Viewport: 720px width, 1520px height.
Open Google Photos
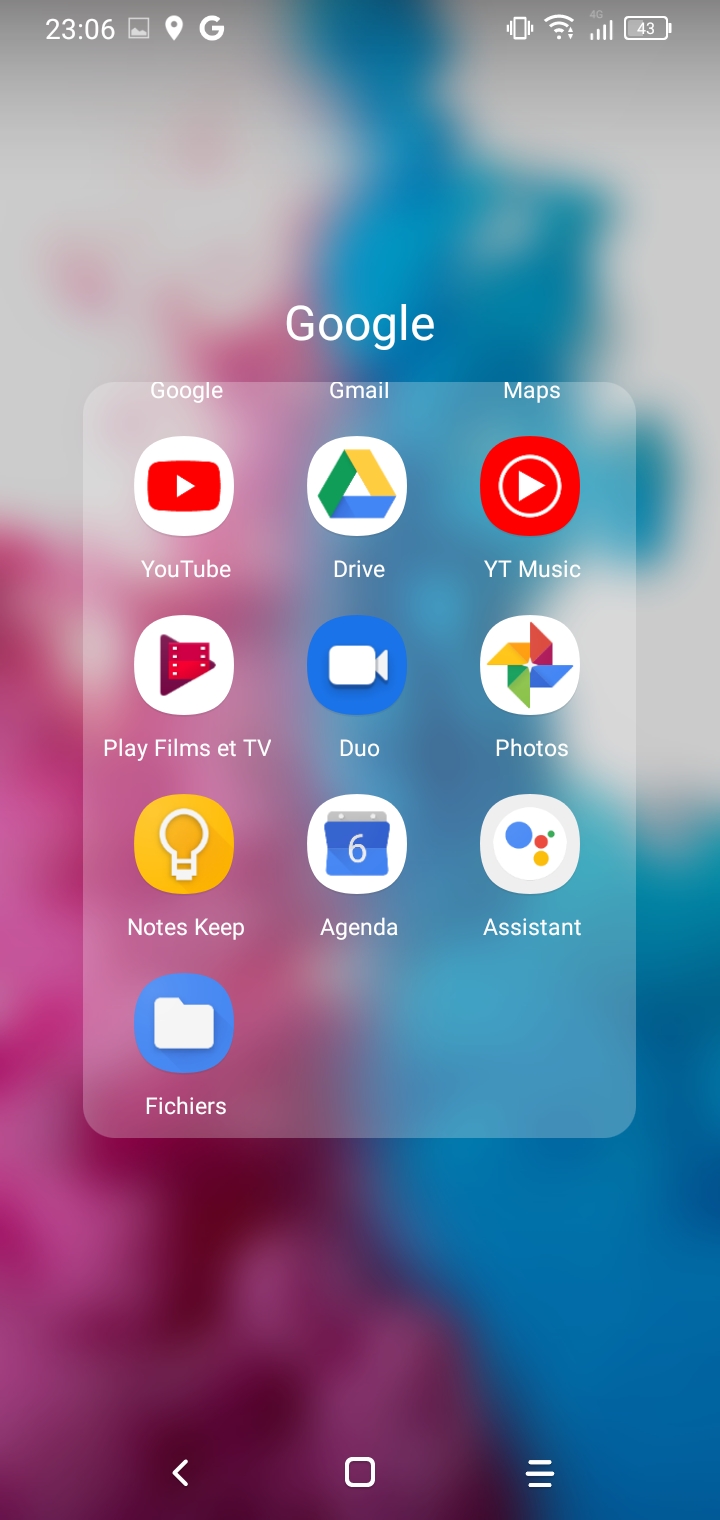530,666
